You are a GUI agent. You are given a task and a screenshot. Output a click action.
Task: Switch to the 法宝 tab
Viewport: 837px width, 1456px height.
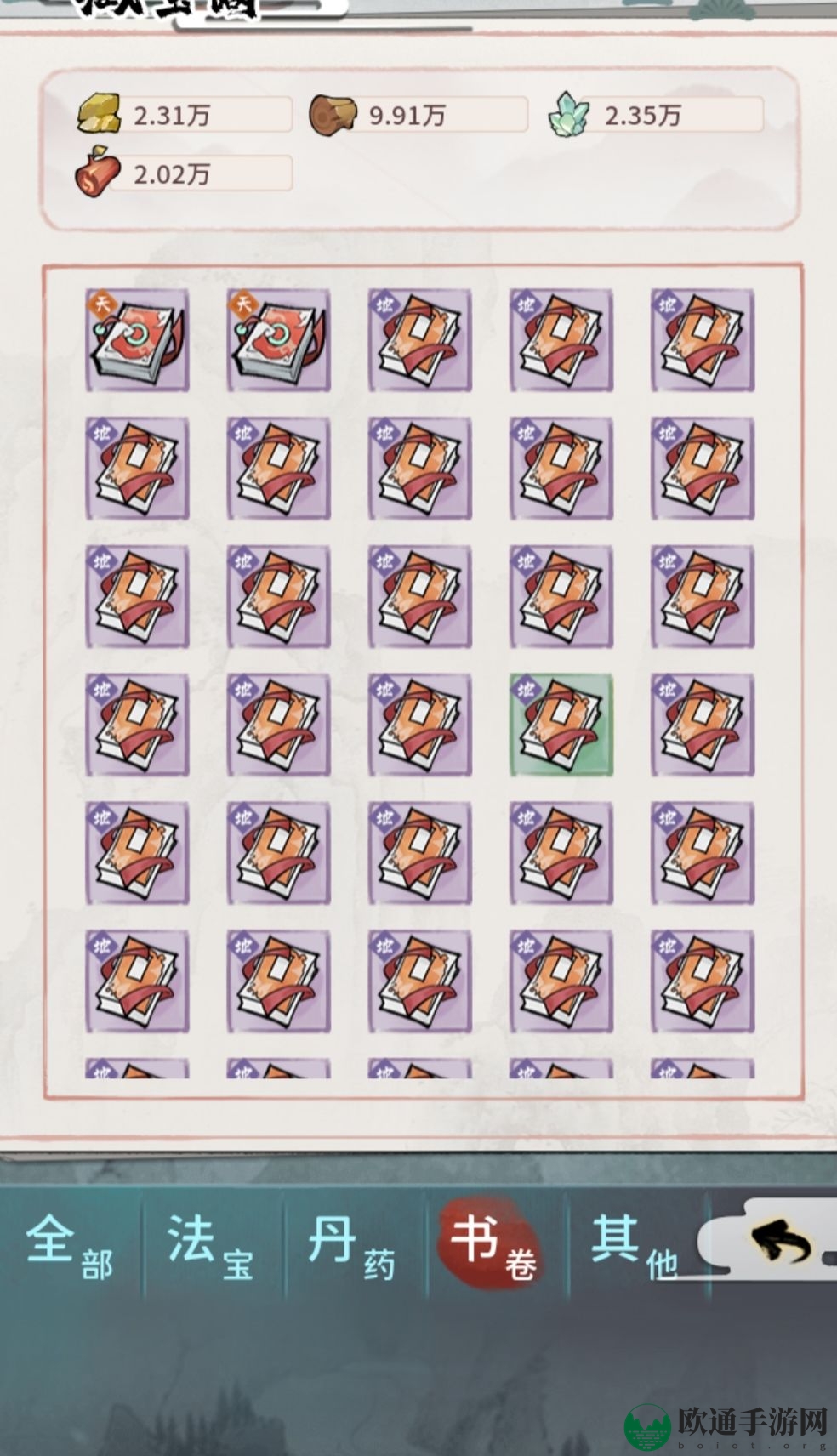tap(210, 1246)
